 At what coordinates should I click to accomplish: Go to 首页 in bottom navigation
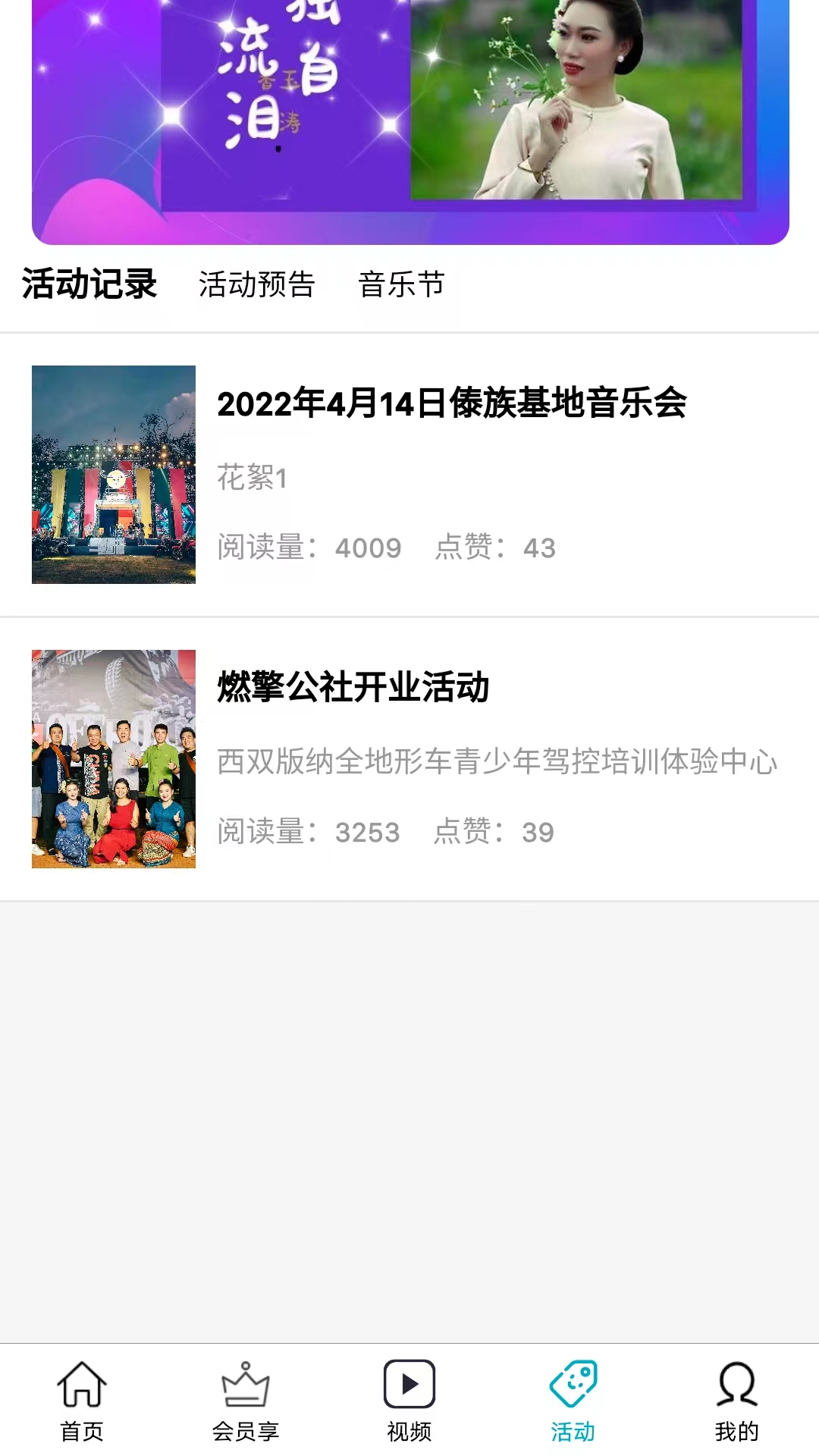coord(82,1400)
